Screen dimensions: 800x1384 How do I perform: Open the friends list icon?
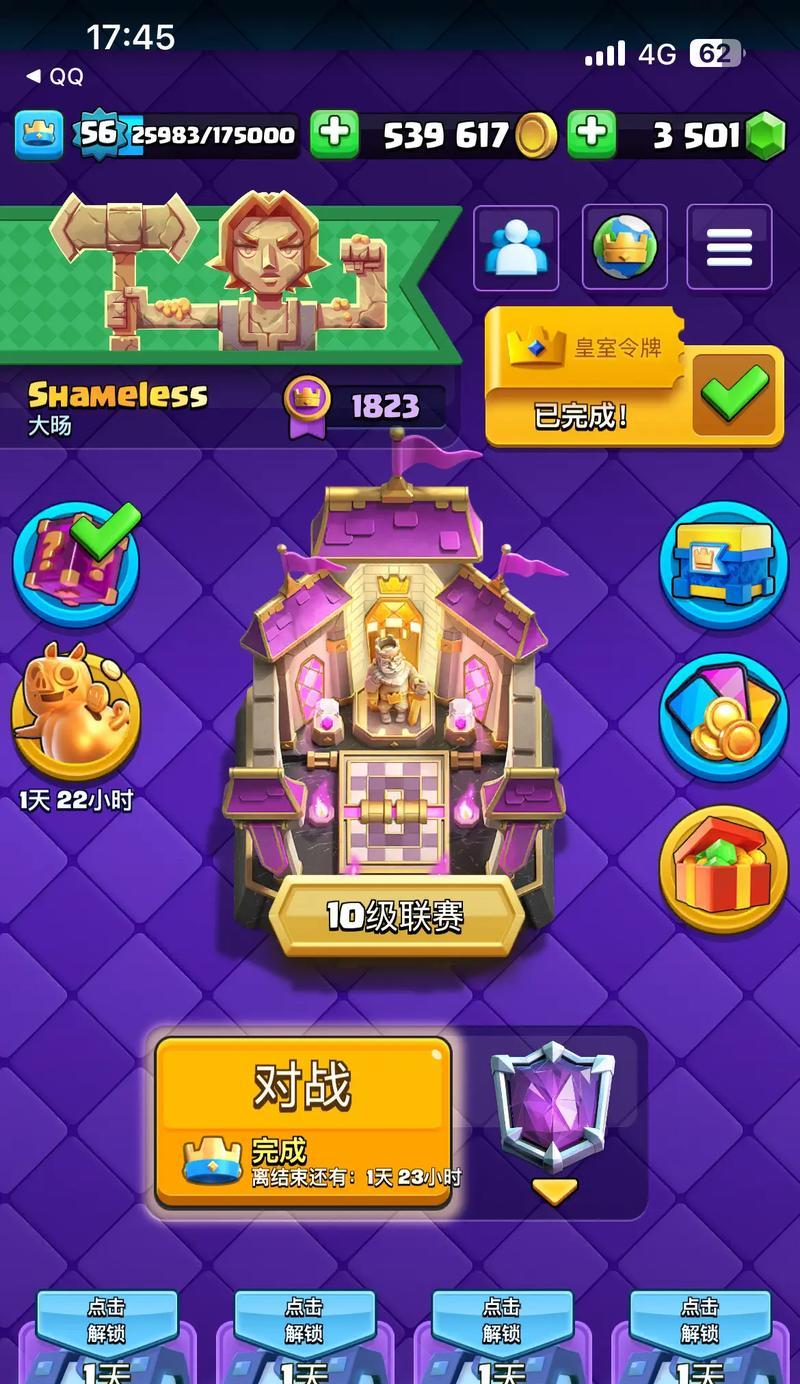(516, 247)
